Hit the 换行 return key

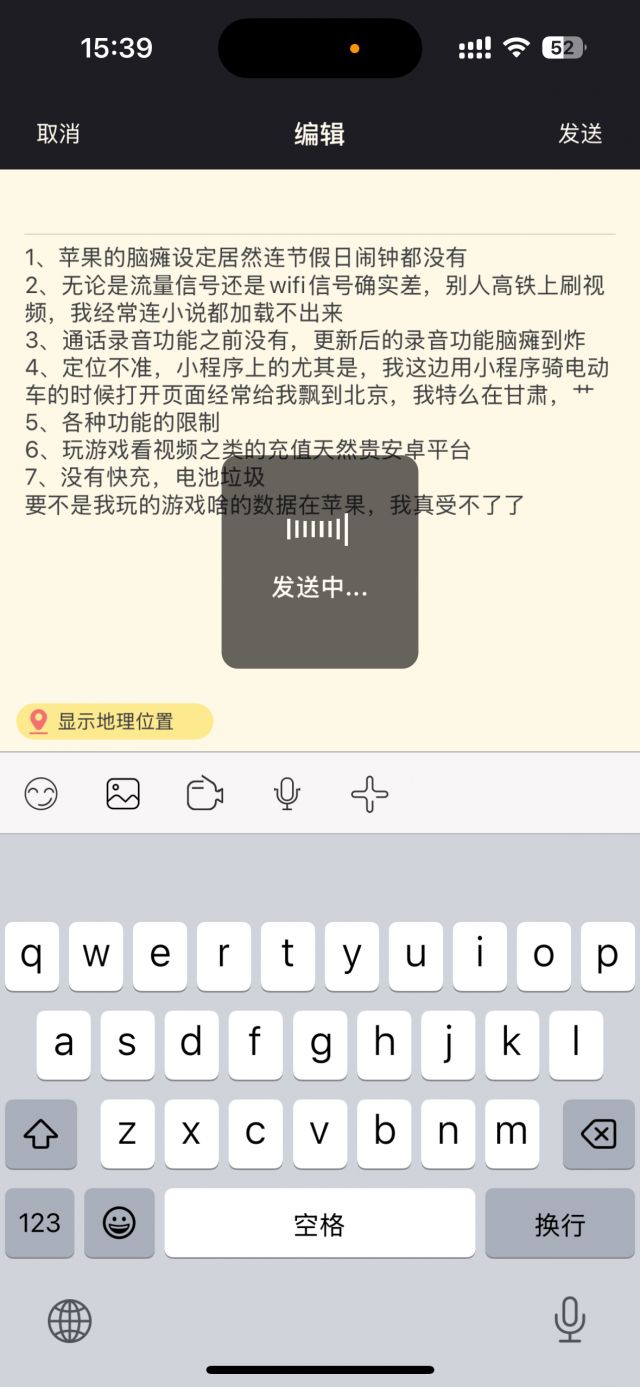(x=559, y=1223)
